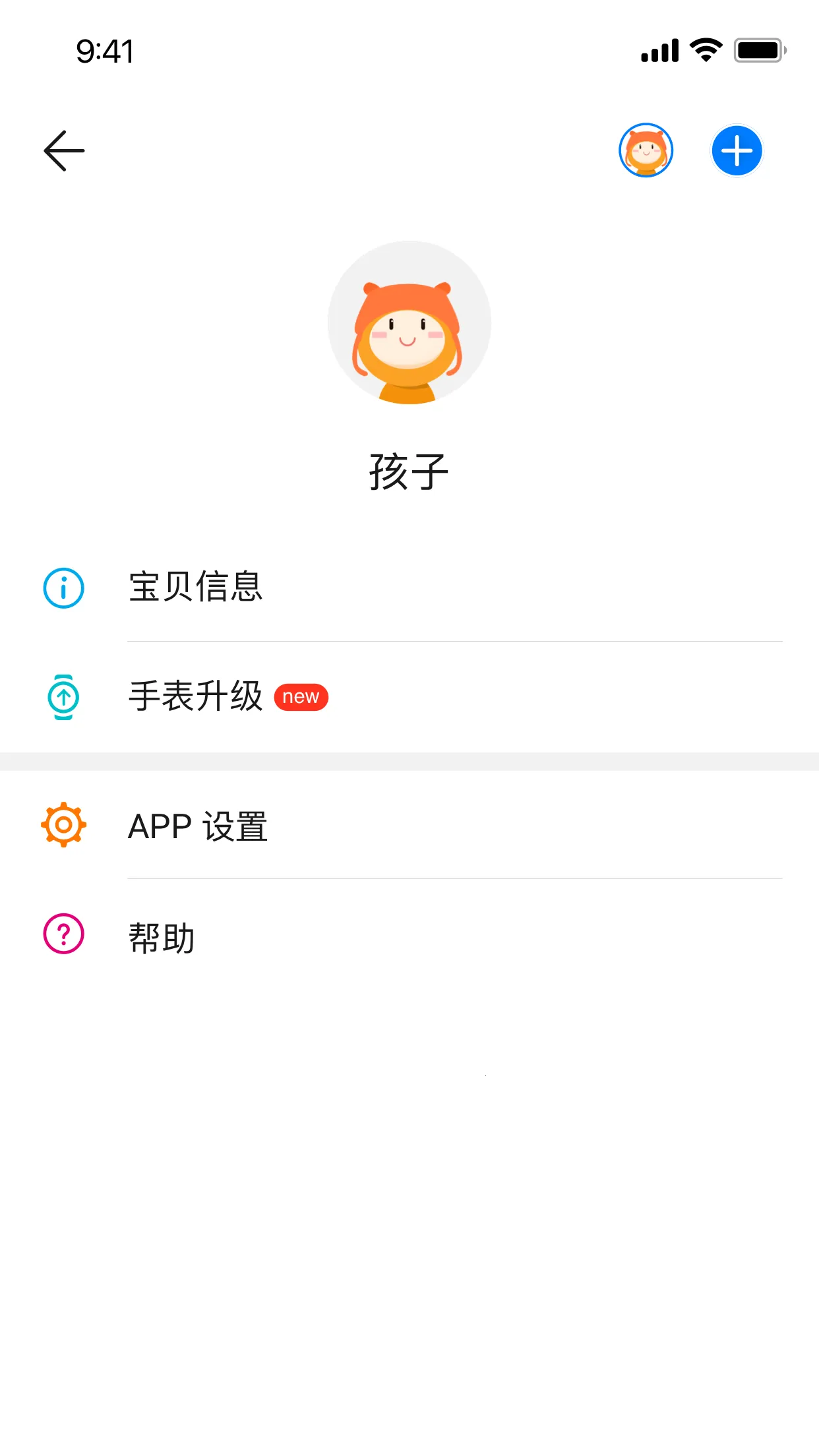Go back using the arrow icon
This screenshot has width=819, height=1456.
pyautogui.click(x=64, y=151)
